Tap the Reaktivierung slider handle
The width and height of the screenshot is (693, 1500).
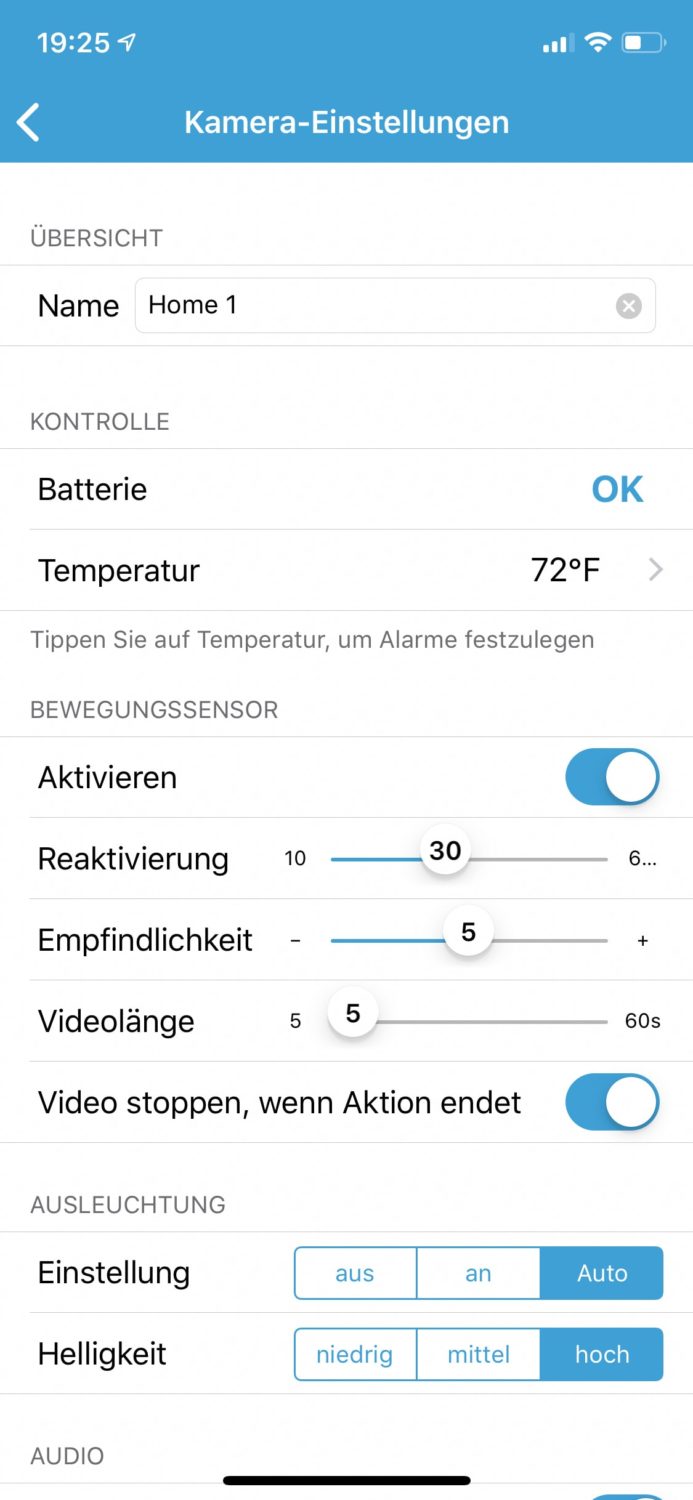click(x=445, y=852)
